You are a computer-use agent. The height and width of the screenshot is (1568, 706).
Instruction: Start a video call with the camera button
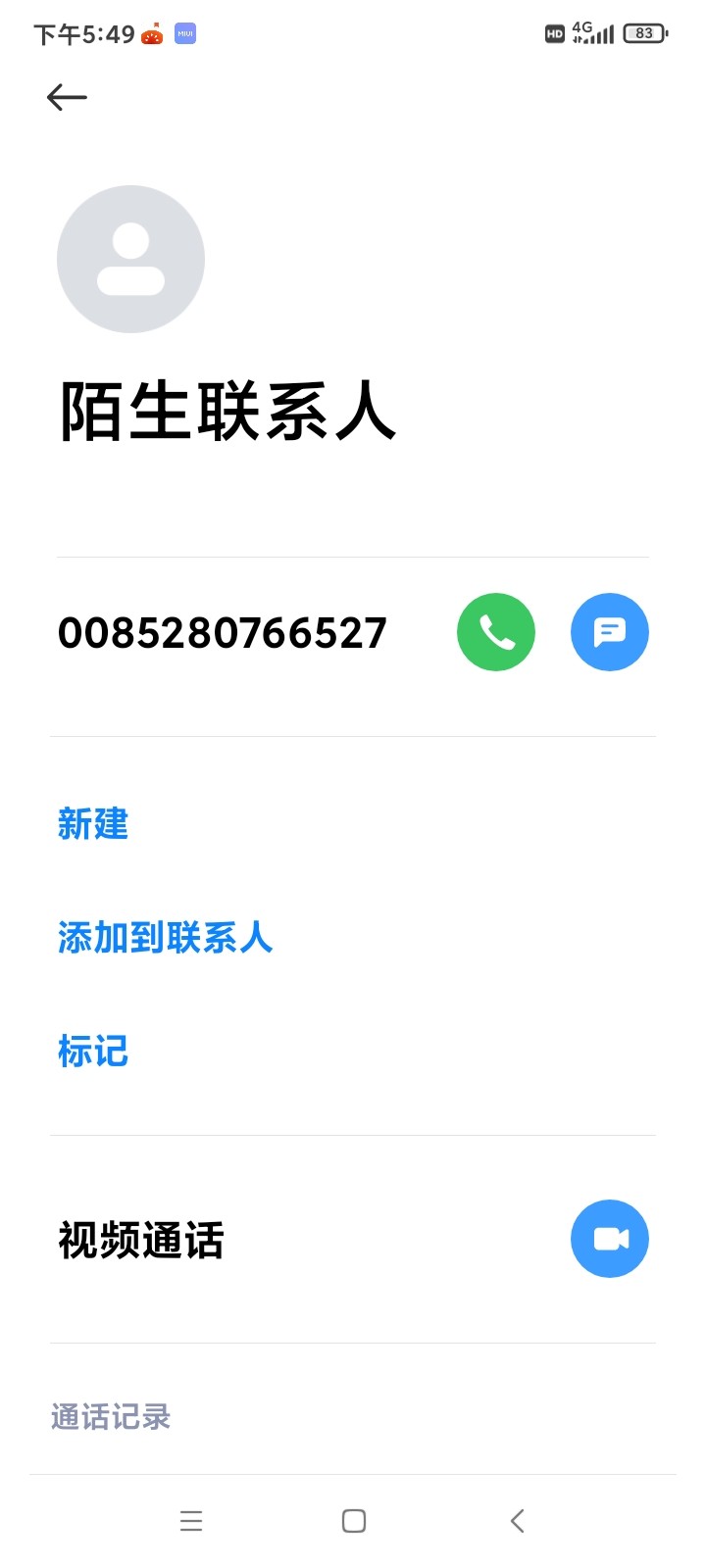610,1239
